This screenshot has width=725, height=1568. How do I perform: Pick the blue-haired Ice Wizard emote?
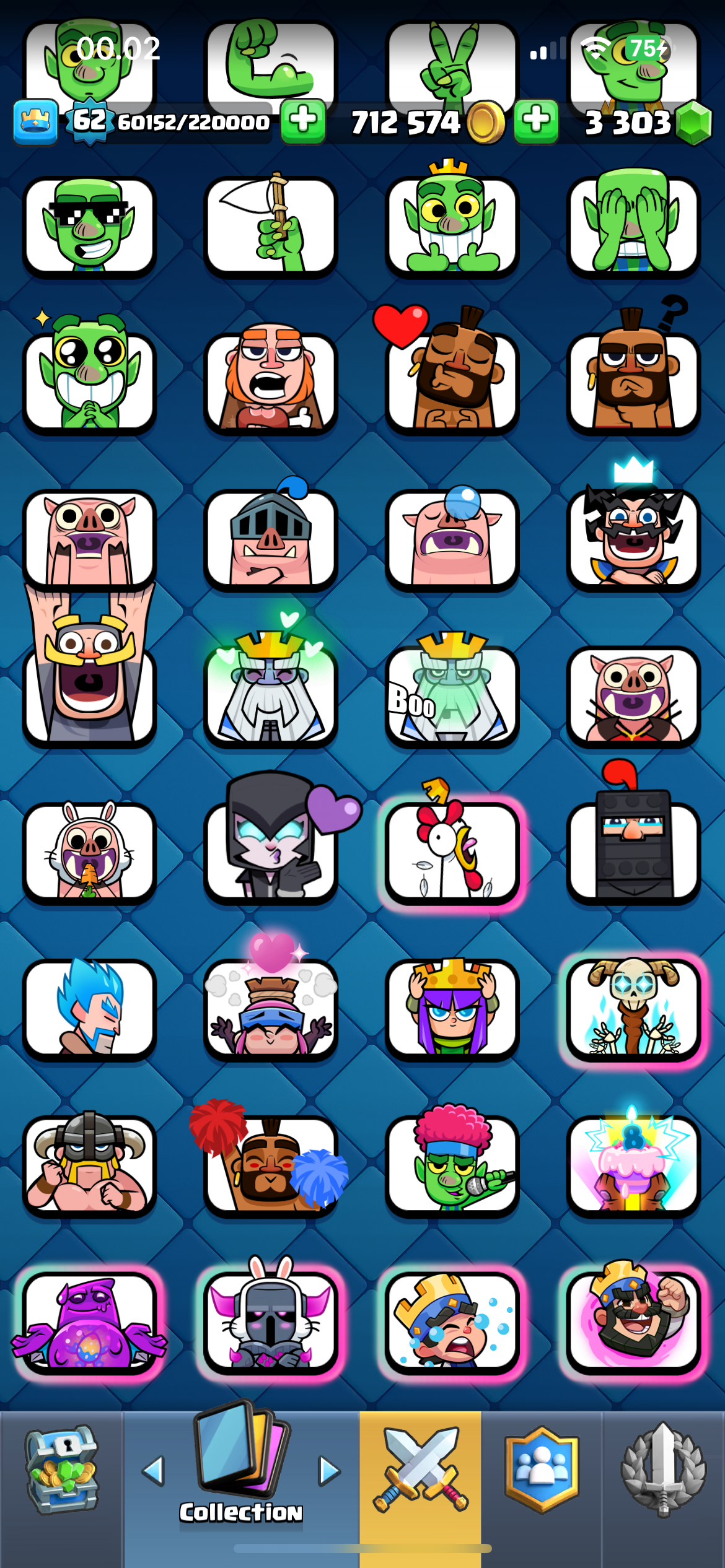click(89, 1007)
